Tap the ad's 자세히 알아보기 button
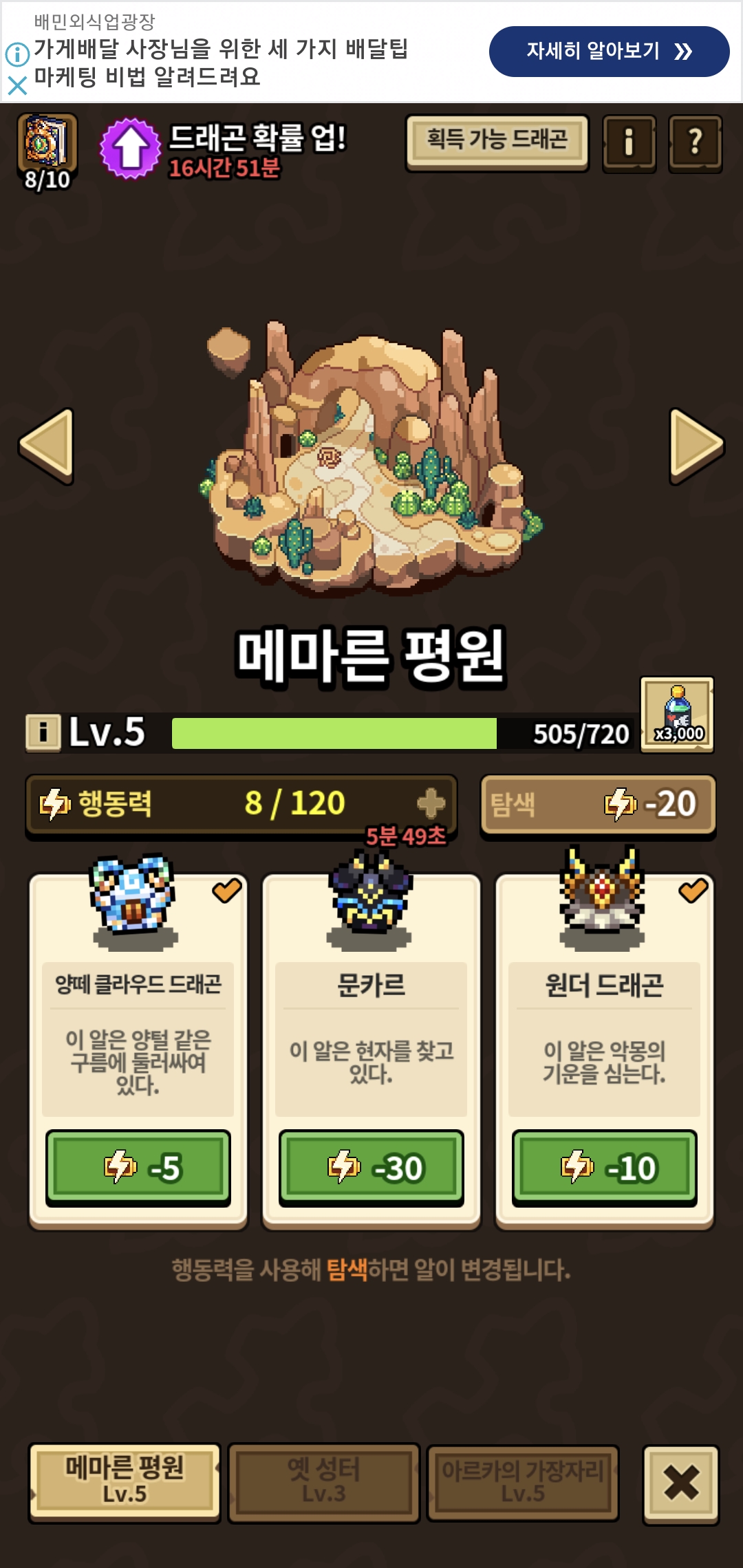 click(609, 51)
